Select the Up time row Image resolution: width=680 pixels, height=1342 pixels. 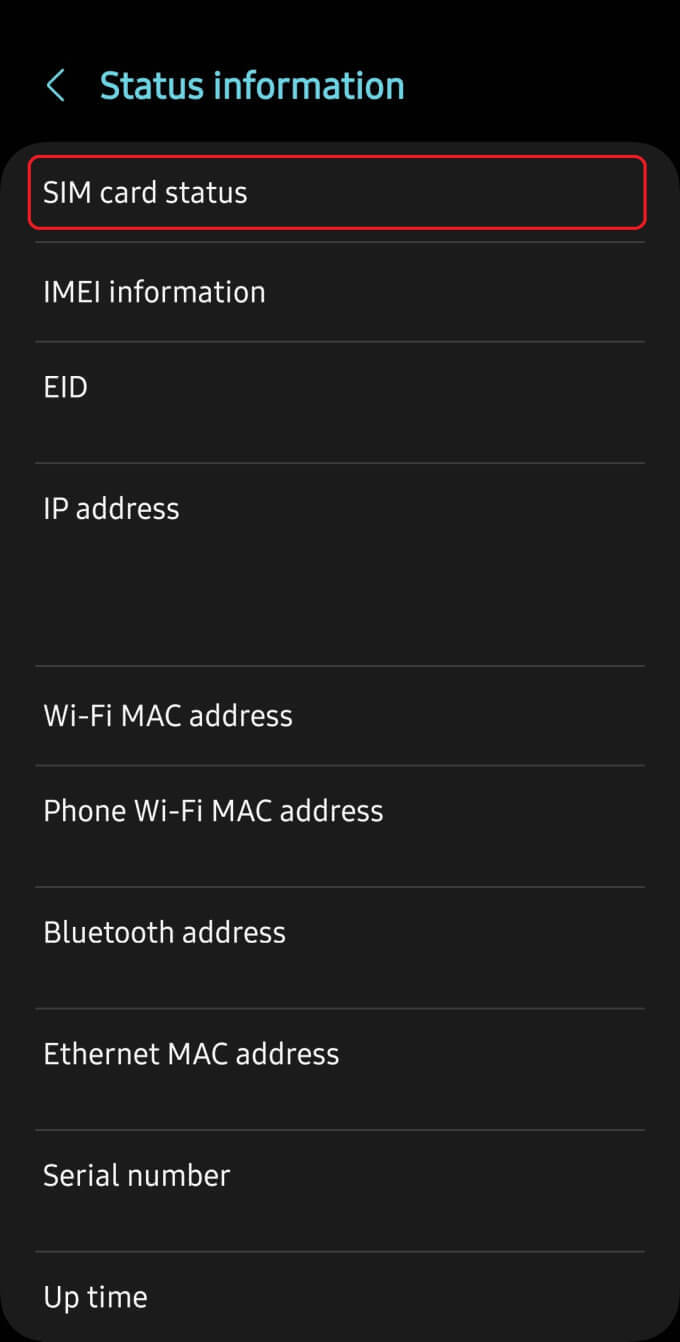click(337, 1297)
